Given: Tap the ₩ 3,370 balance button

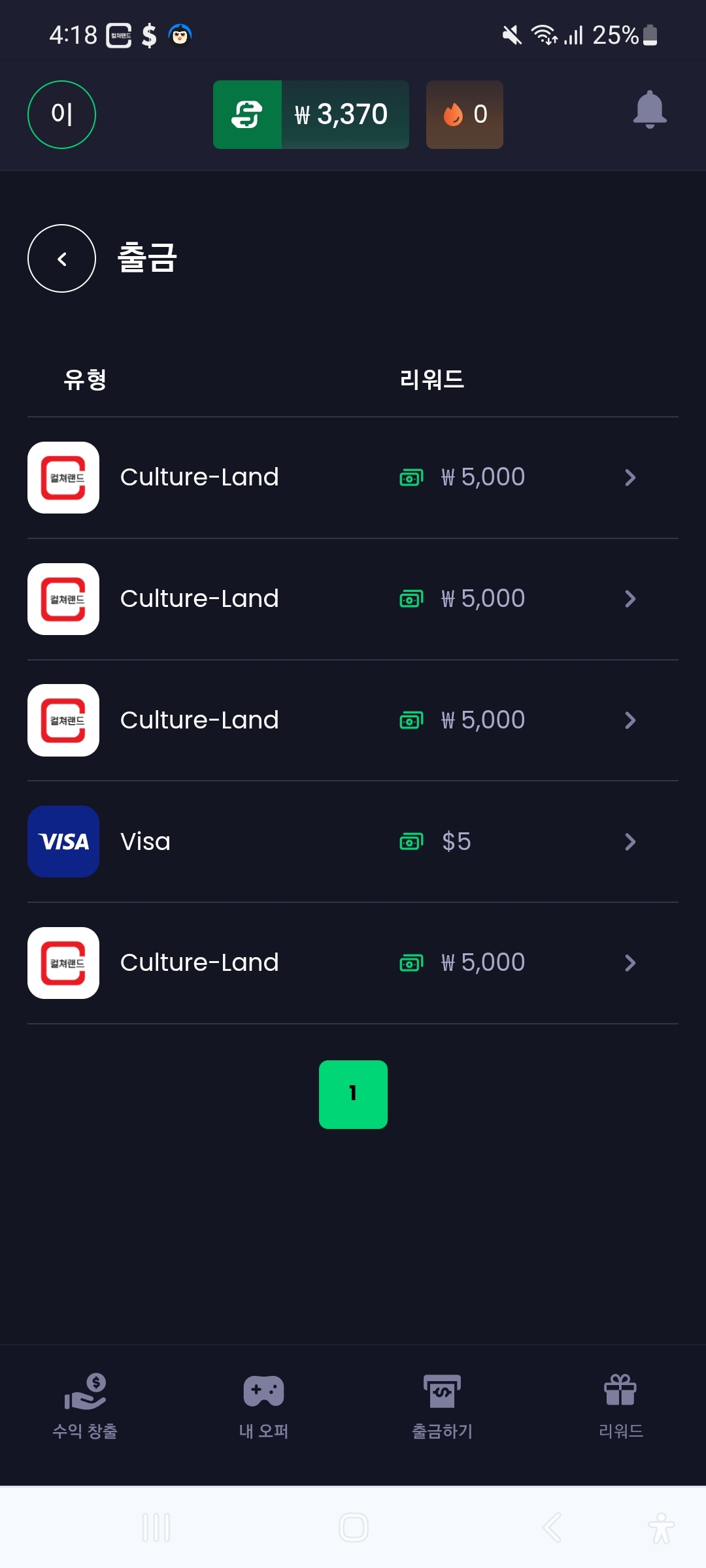Looking at the screenshot, I should click(x=311, y=114).
